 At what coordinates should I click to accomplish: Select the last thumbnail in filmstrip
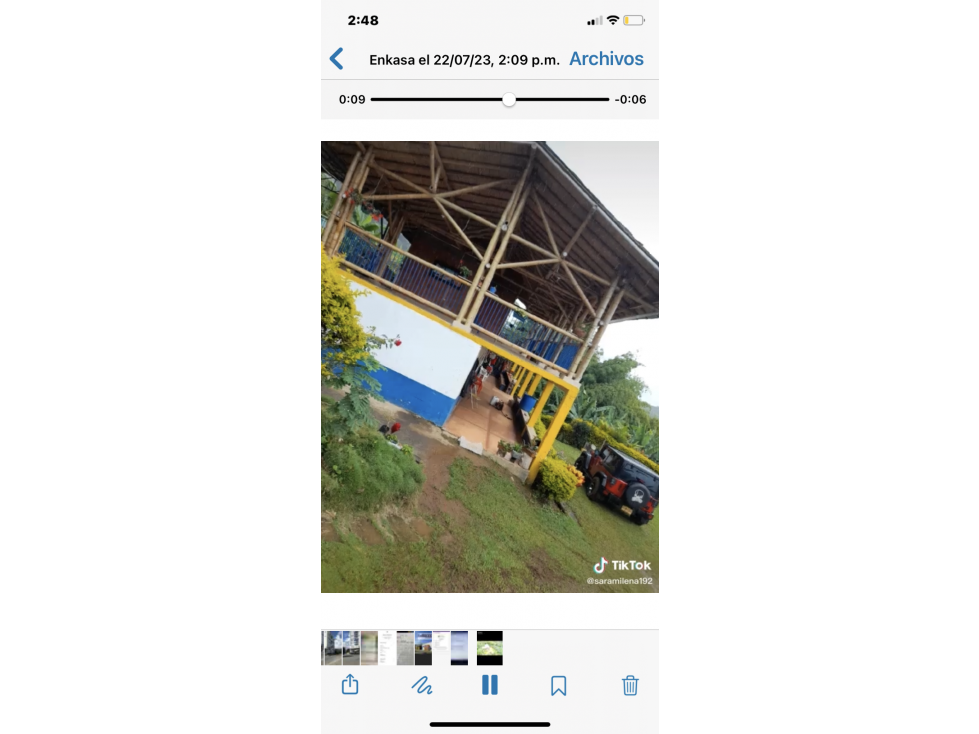[x=489, y=648]
